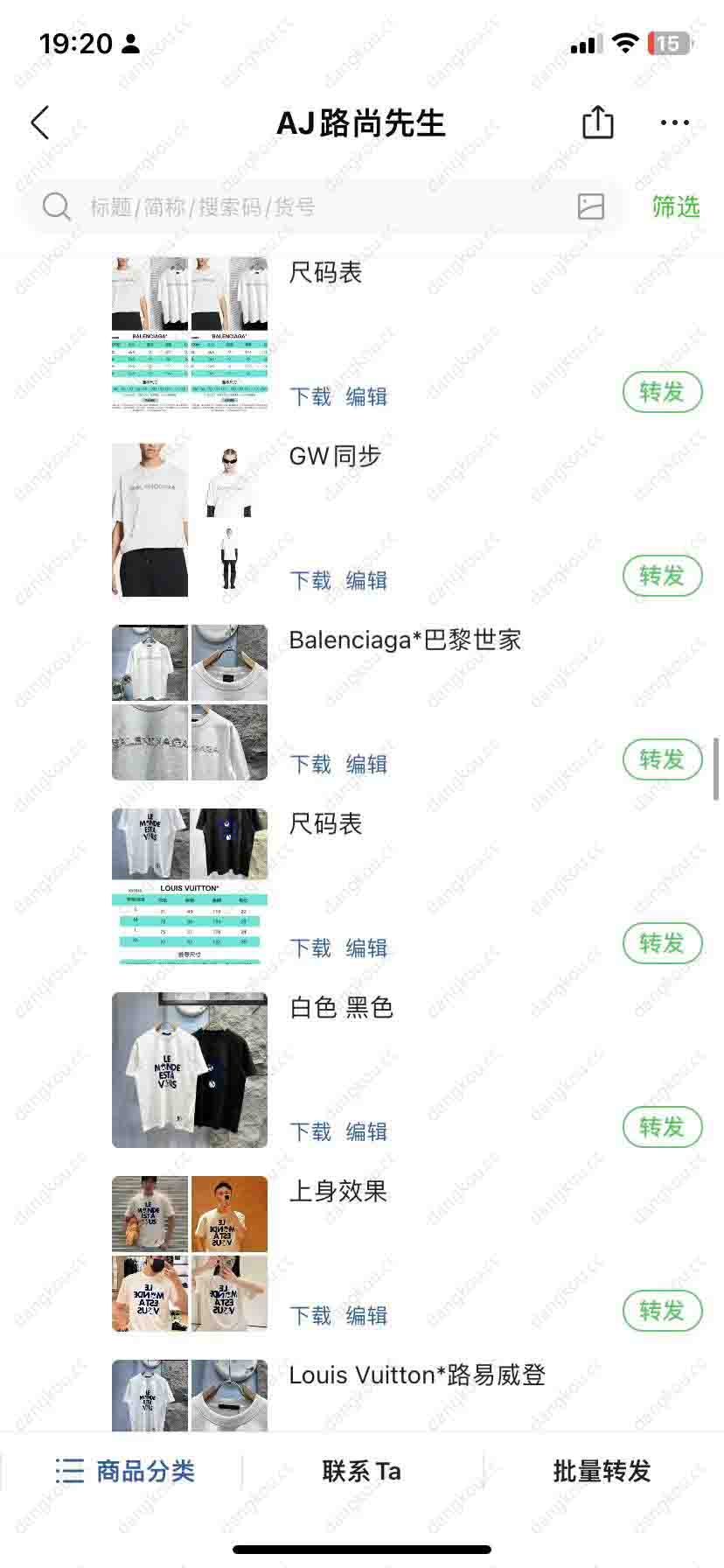This screenshot has width=724, height=1568.
Task: Open the 筛选 filter option
Action: (x=675, y=206)
